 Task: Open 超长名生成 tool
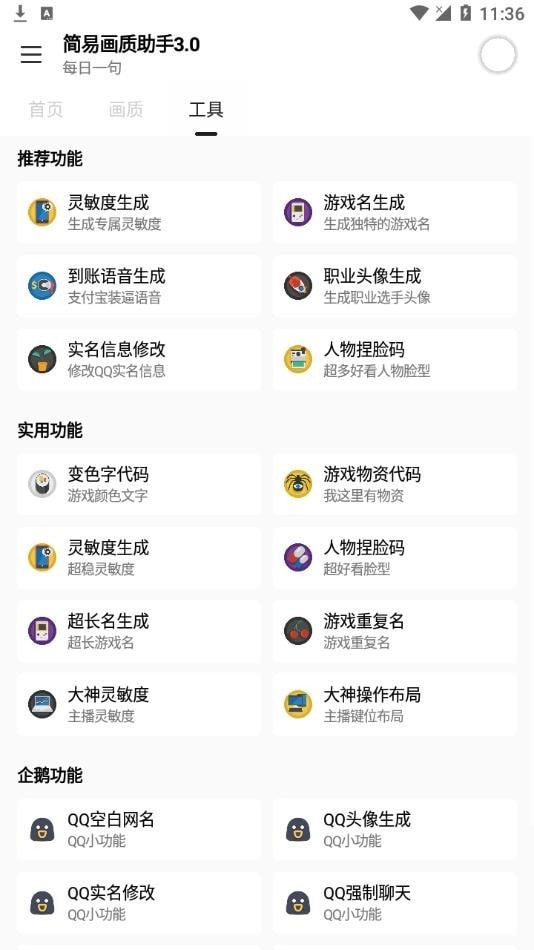pyautogui.click(x=139, y=631)
